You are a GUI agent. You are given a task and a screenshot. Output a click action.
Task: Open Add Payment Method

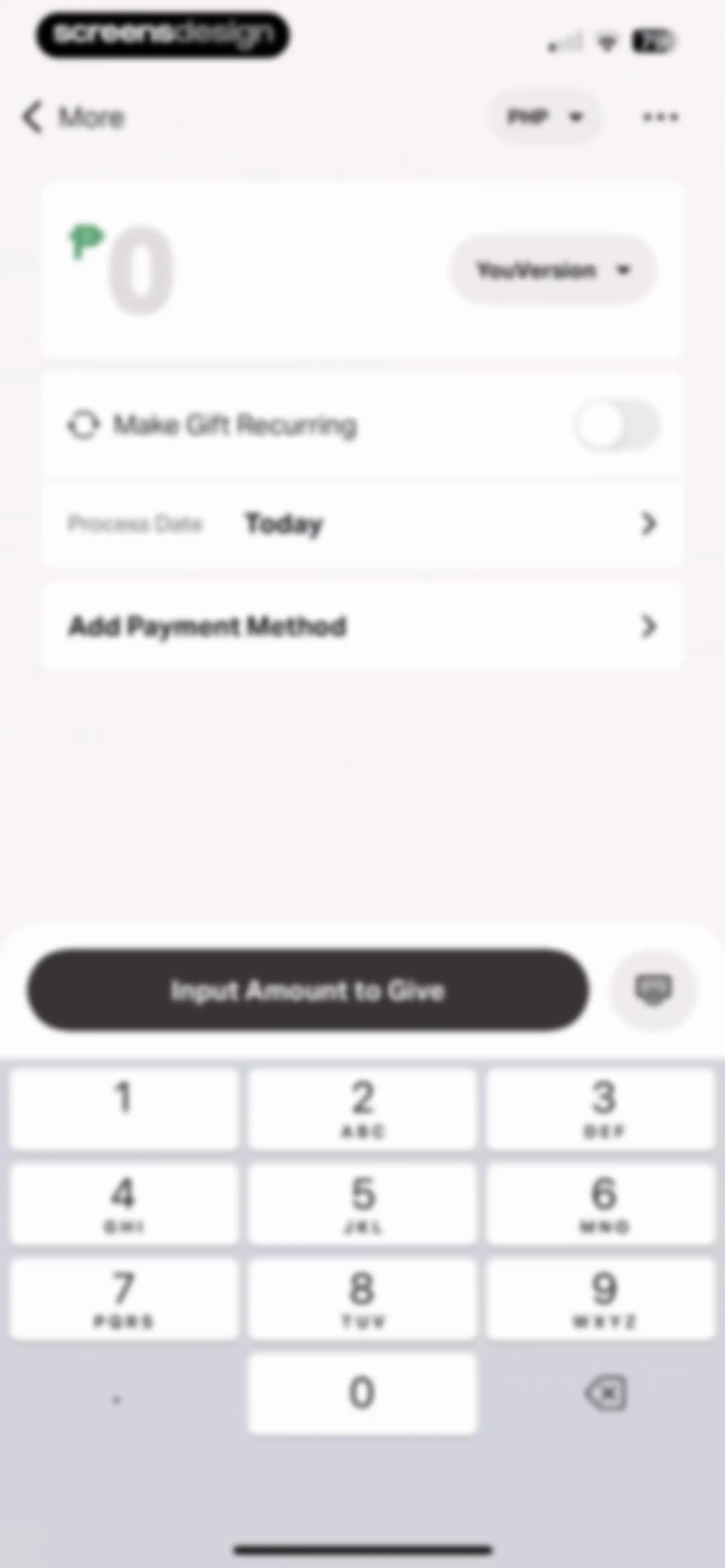point(362,626)
